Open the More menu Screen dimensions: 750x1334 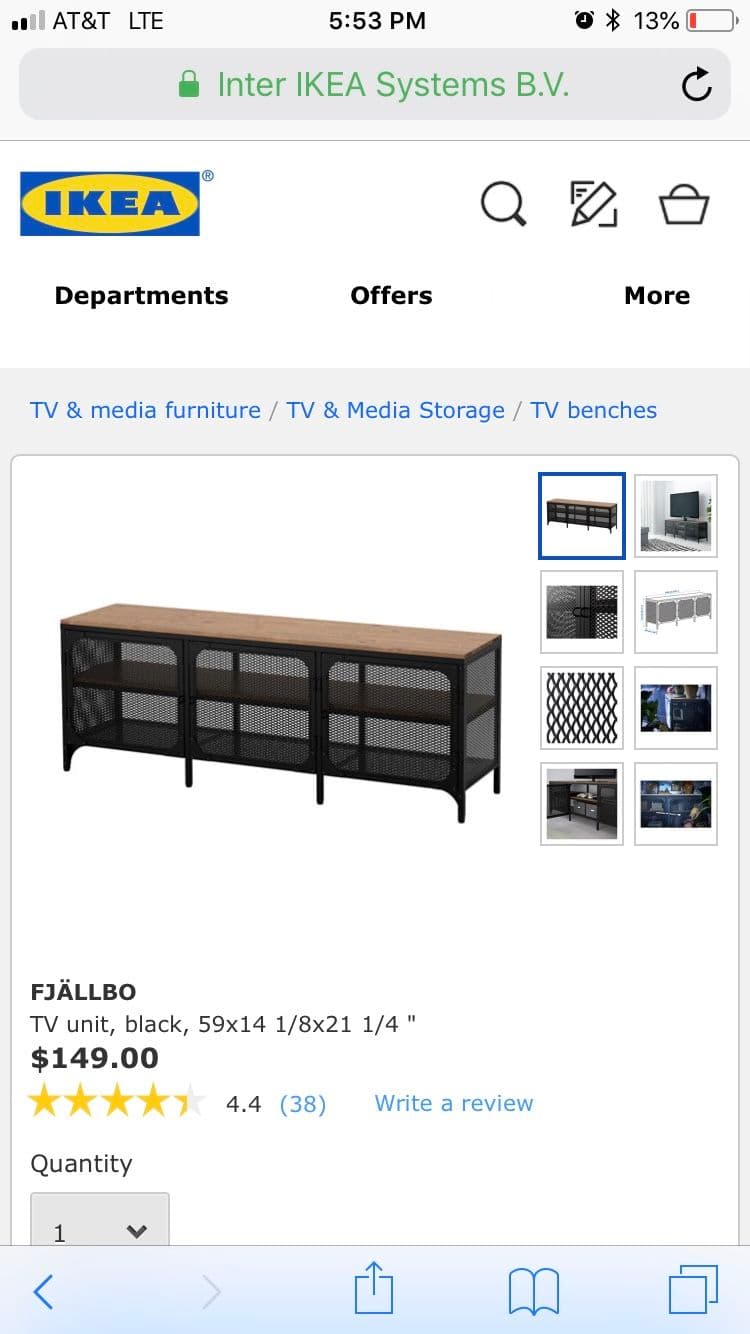tap(657, 296)
